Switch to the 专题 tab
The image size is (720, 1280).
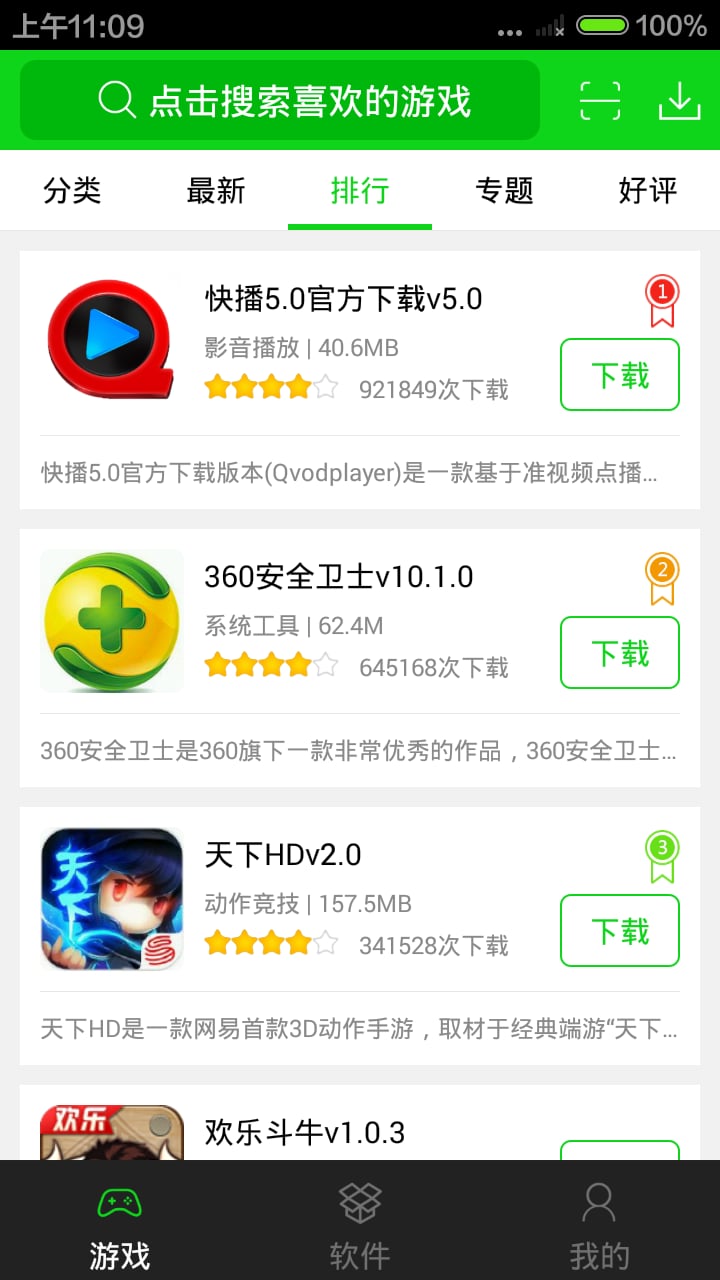point(505,190)
